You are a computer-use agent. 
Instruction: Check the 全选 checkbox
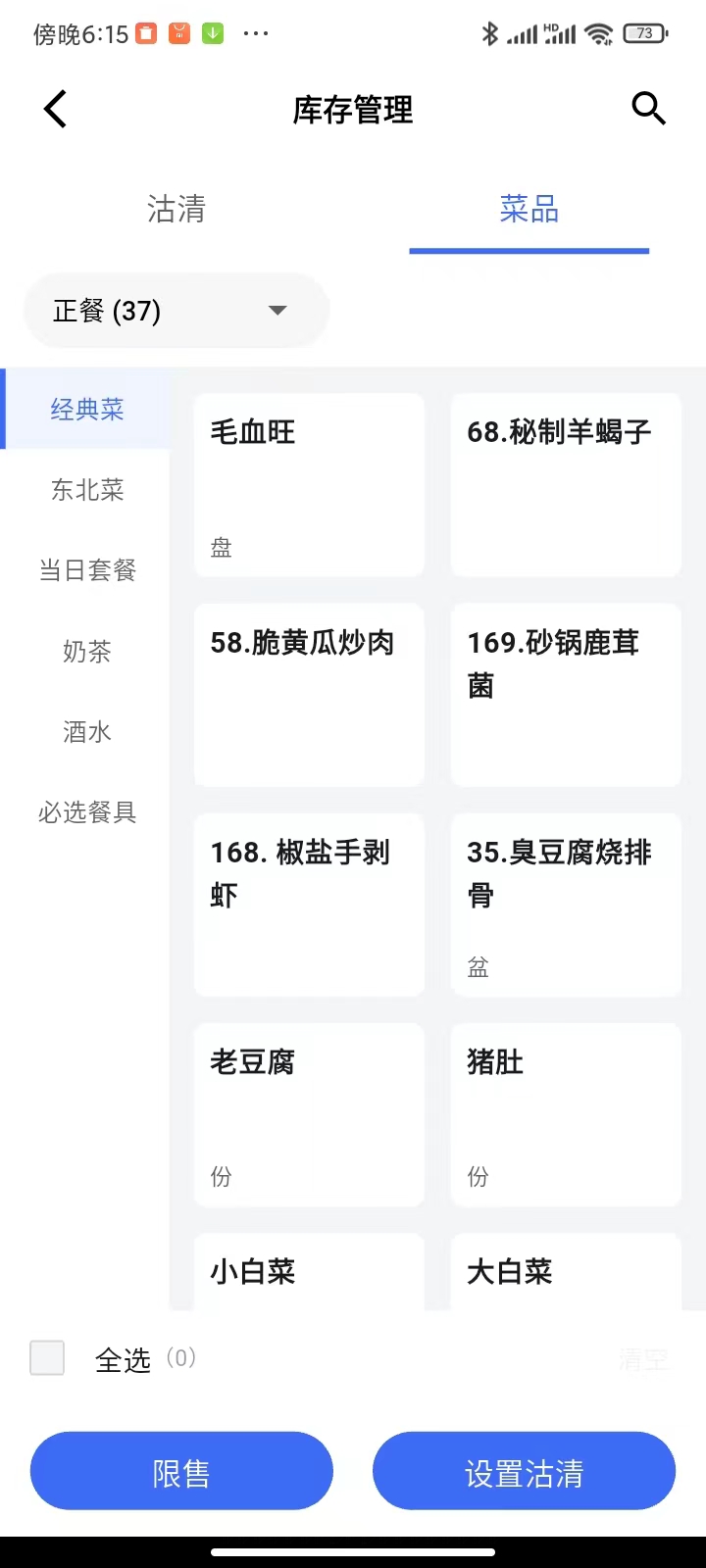pos(47,1358)
